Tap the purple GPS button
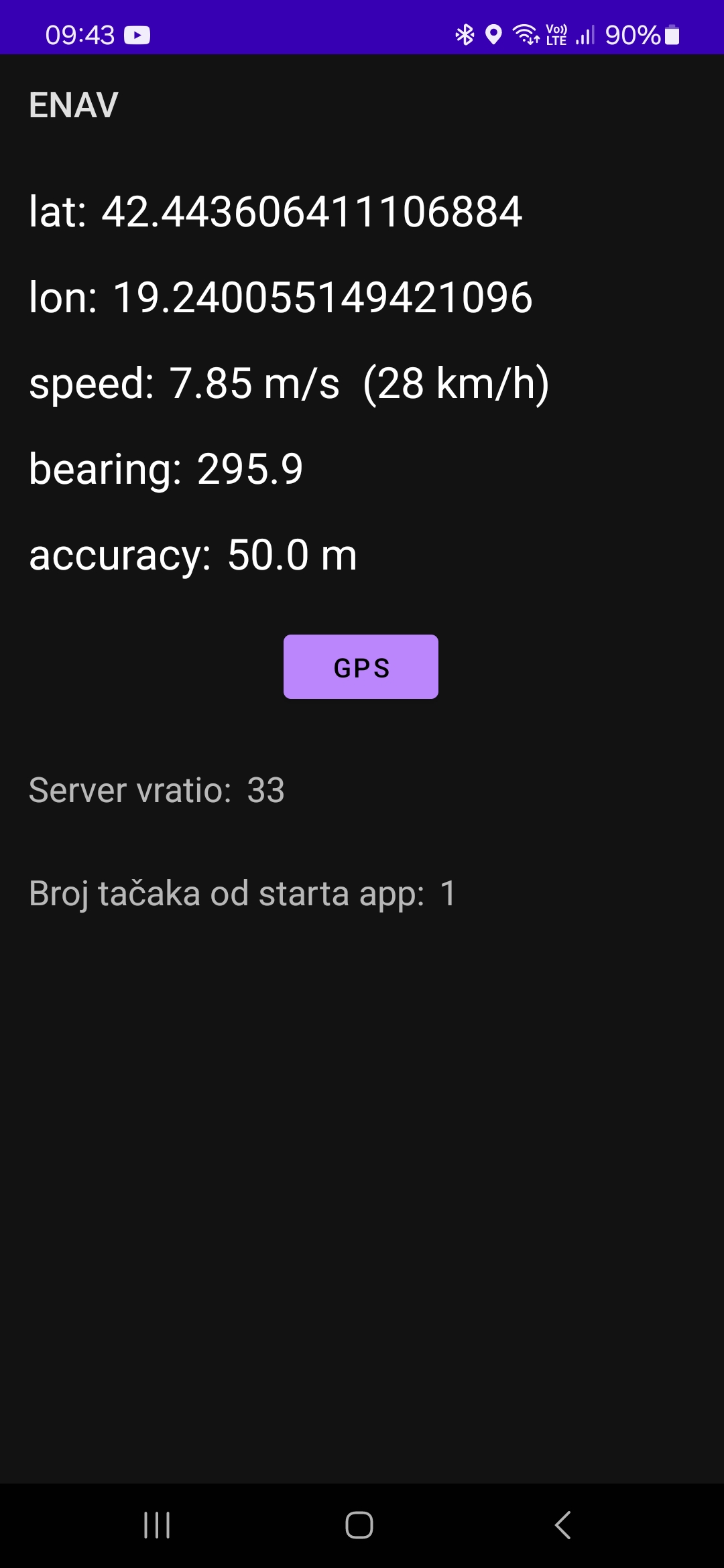724x1568 pixels. 361,667
